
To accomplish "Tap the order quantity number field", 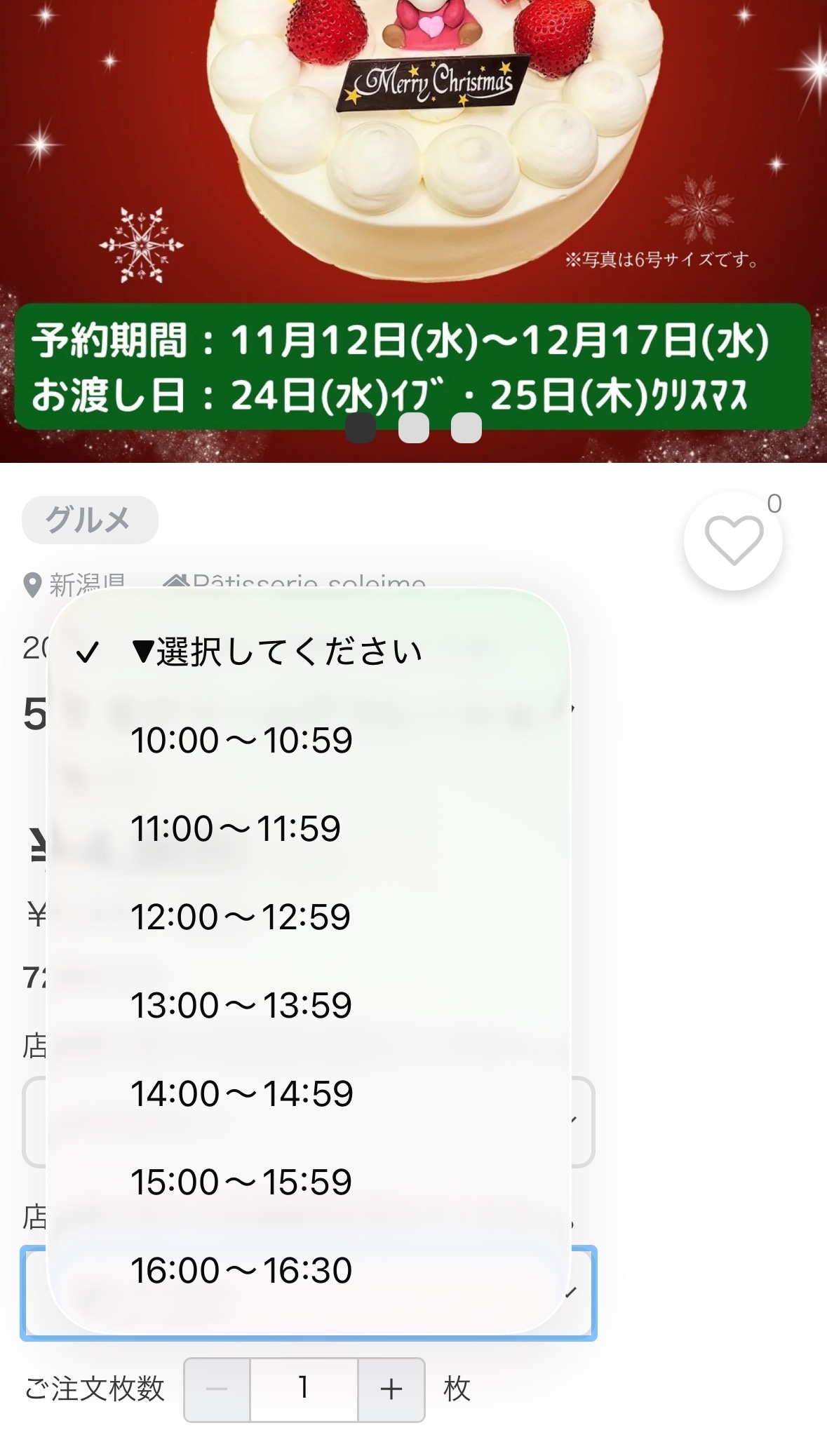I will click(x=304, y=1389).
